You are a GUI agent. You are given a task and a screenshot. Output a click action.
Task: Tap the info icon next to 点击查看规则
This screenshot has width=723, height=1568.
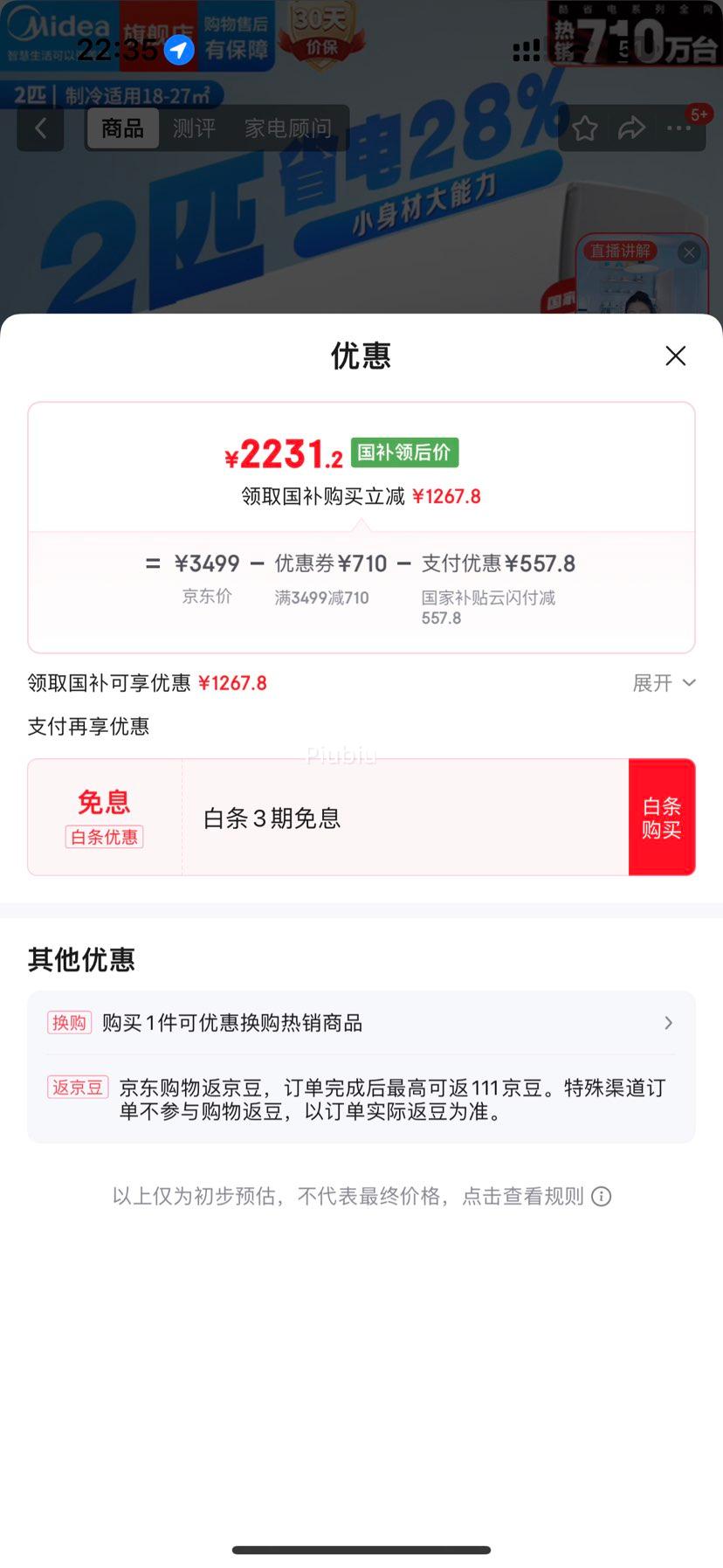click(x=601, y=1196)
